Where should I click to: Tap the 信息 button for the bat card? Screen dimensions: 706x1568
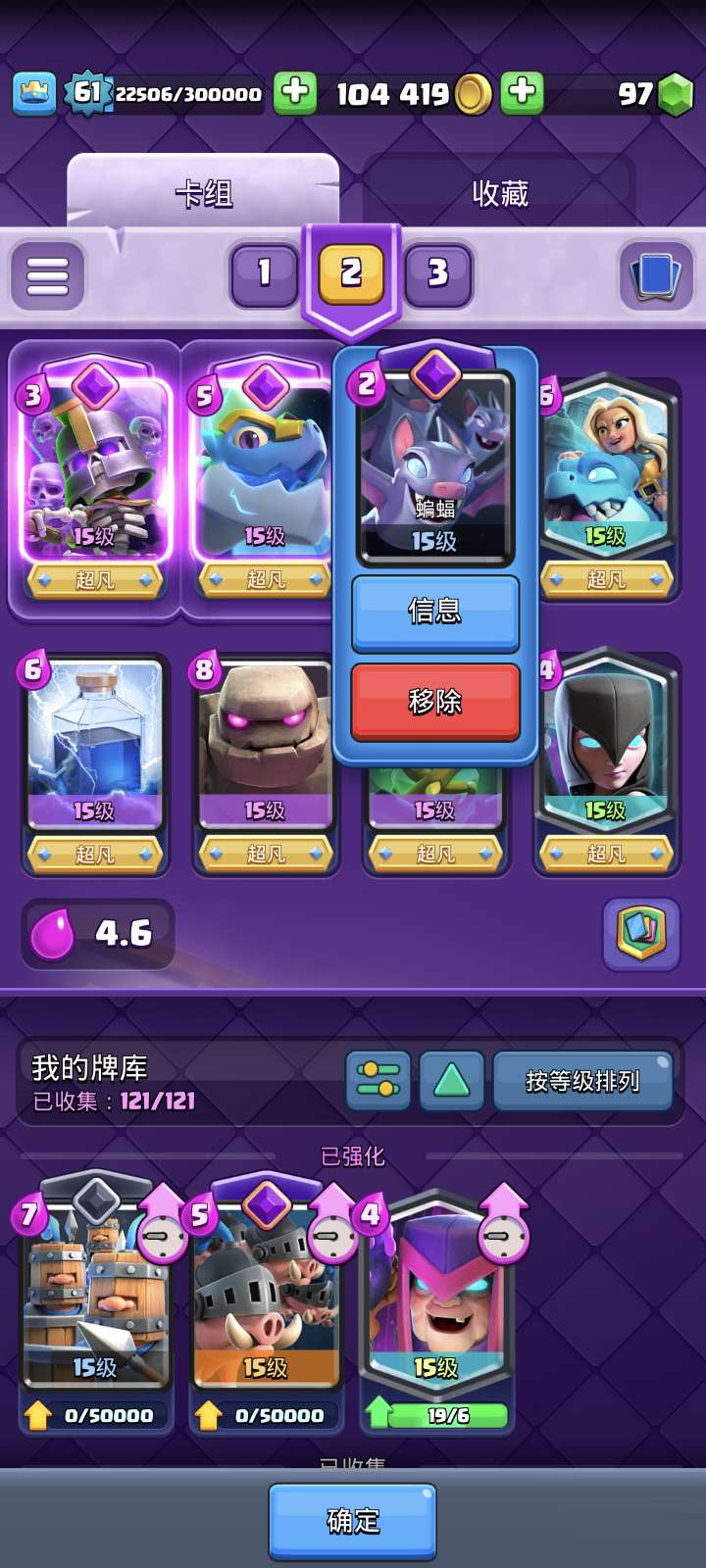(434, 612)
